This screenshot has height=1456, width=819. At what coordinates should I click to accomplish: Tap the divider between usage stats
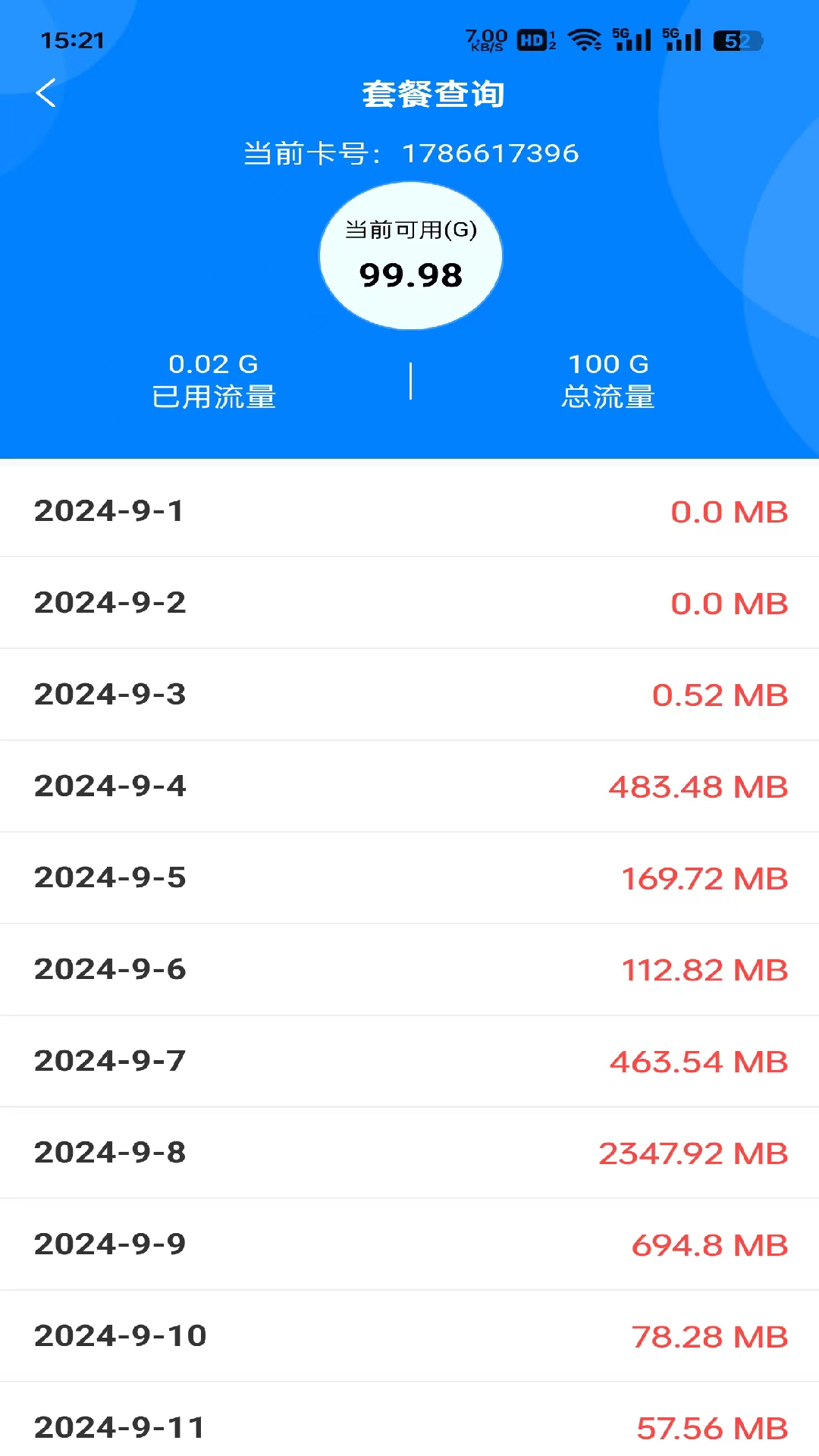click(x=412, y=381)
